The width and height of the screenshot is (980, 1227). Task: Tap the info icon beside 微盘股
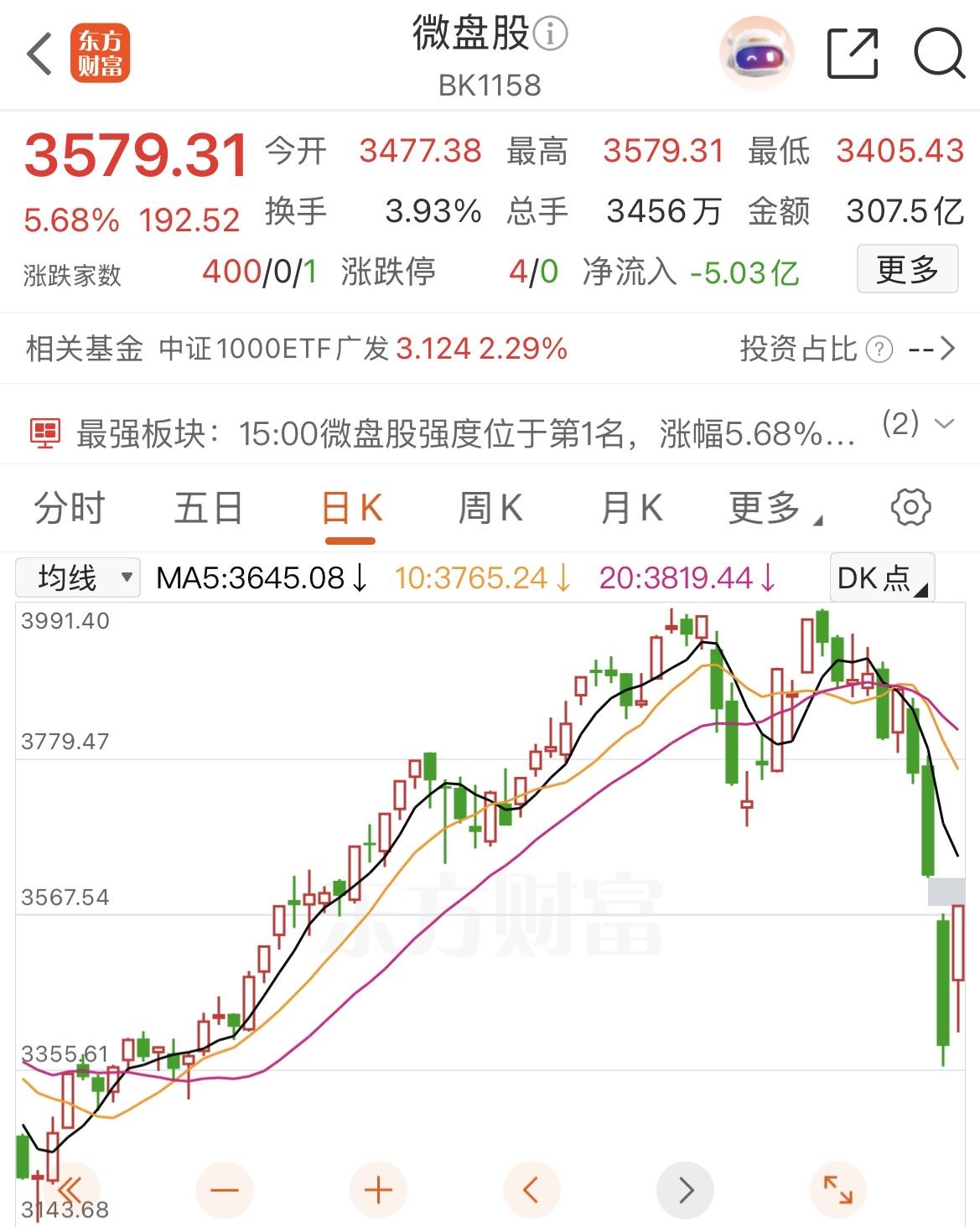(x=551, y=34)
